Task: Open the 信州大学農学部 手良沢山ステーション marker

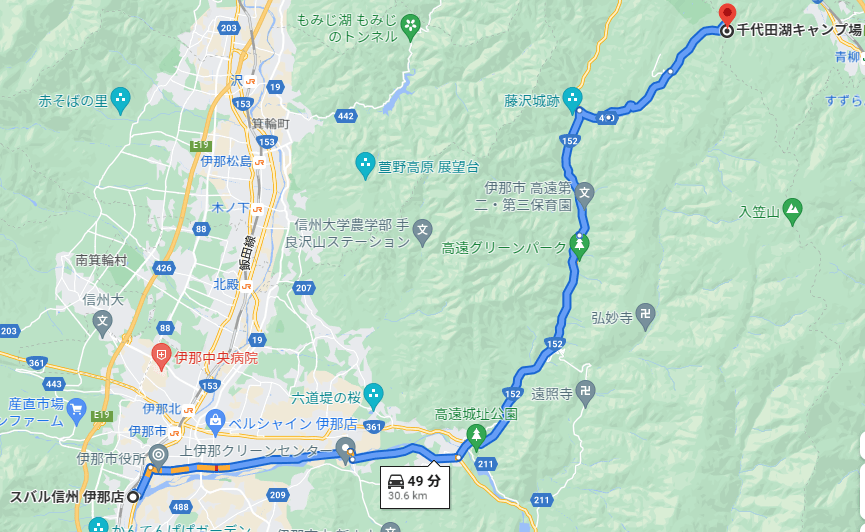Action: (x=422, y=229)
